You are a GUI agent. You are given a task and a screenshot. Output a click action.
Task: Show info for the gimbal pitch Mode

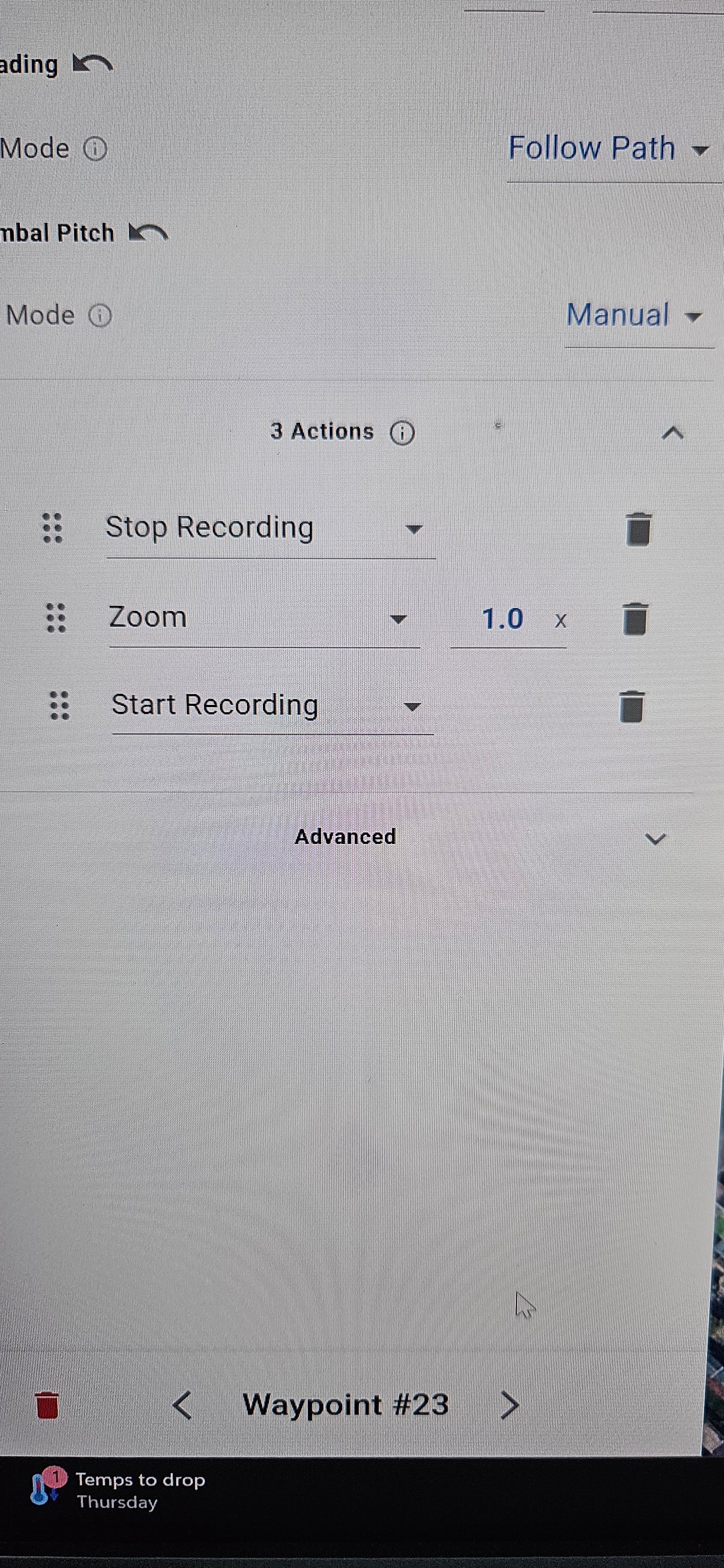click(100, 315)
